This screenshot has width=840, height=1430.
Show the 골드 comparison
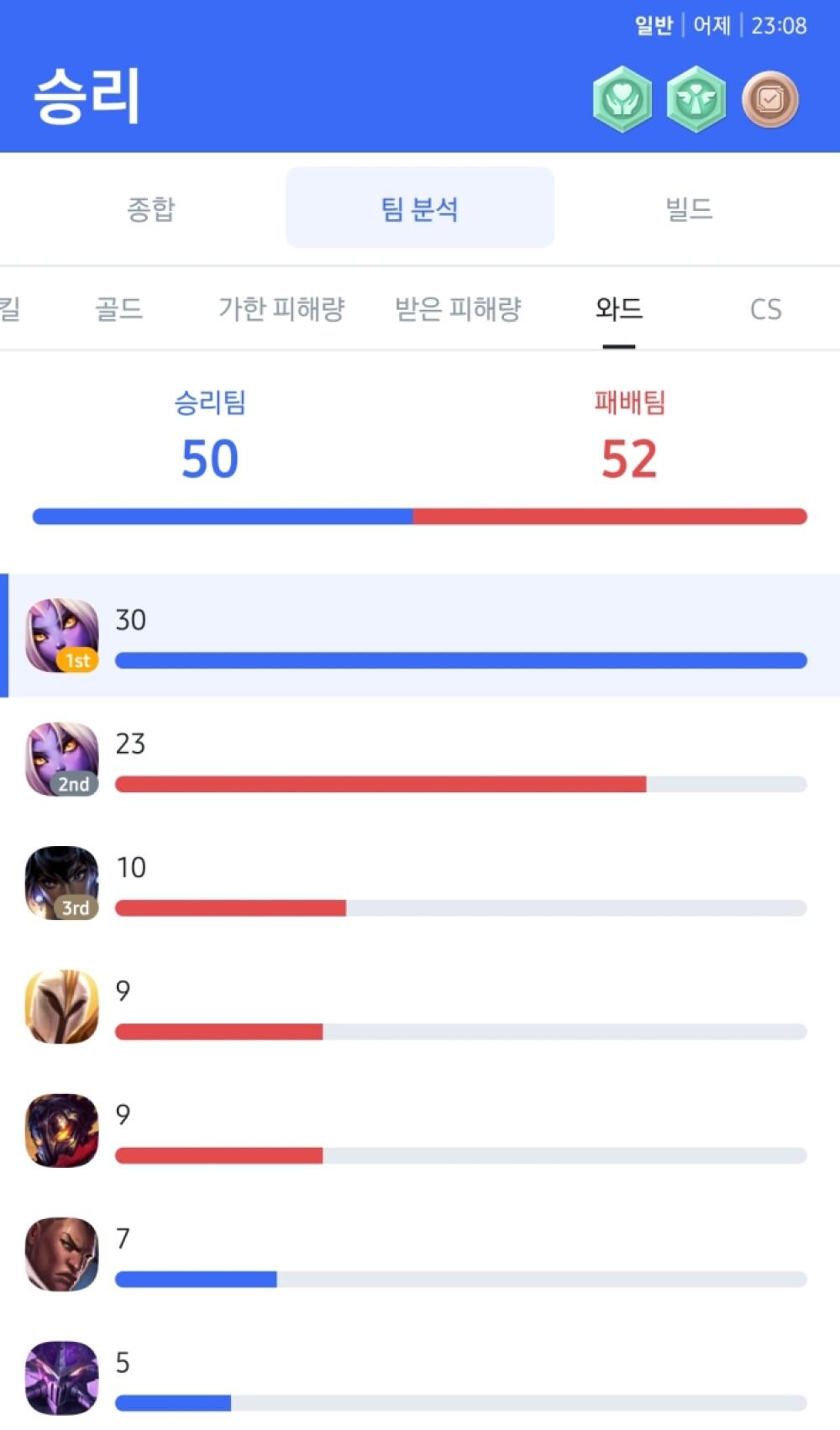(x=119, y=309)
